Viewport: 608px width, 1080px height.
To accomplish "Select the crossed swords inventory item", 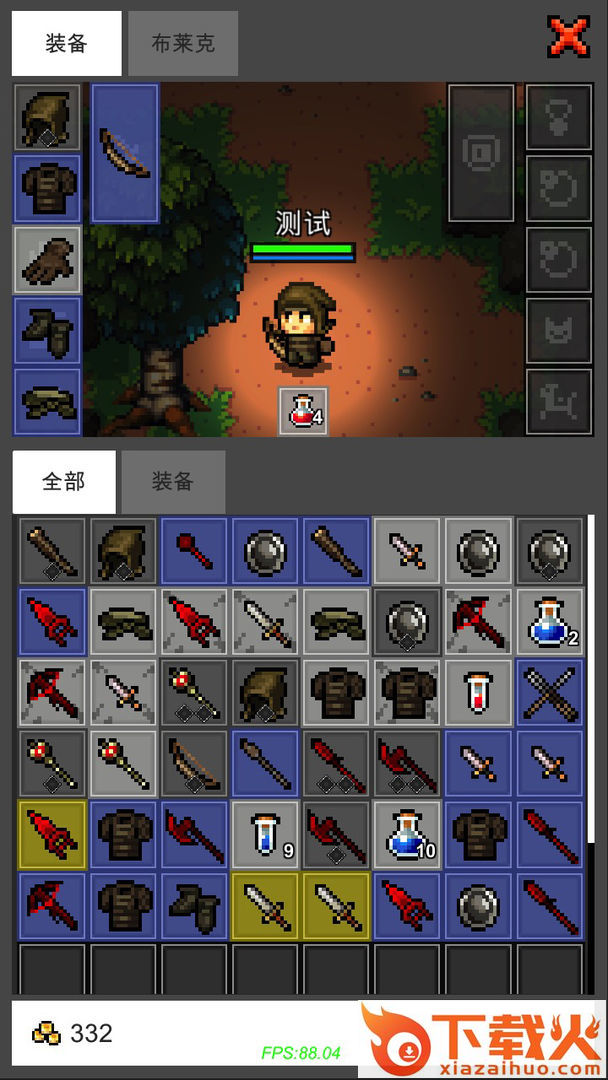I will [549, 692].
